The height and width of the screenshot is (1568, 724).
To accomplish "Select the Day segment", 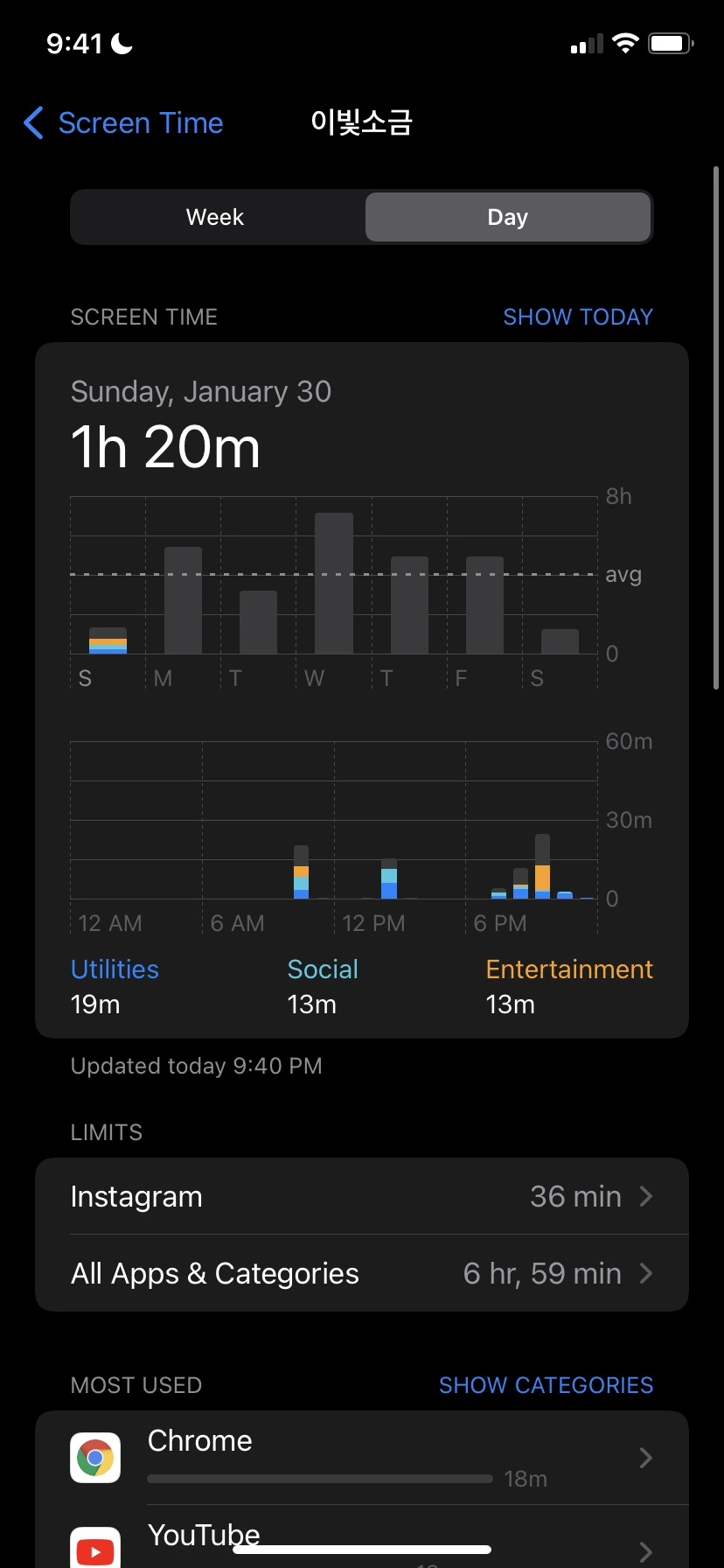I will coord(507,217).
